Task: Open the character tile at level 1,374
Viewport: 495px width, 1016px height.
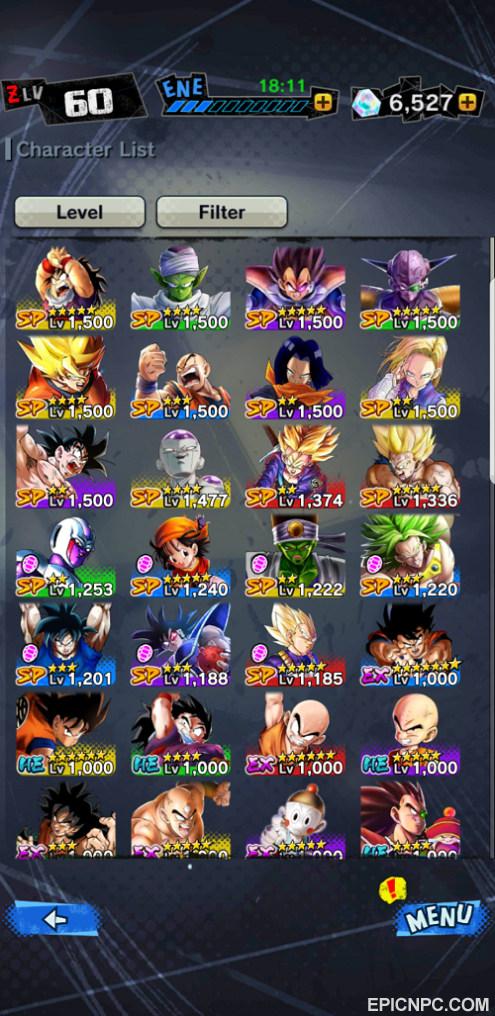Action: click(x=295, y=467)
